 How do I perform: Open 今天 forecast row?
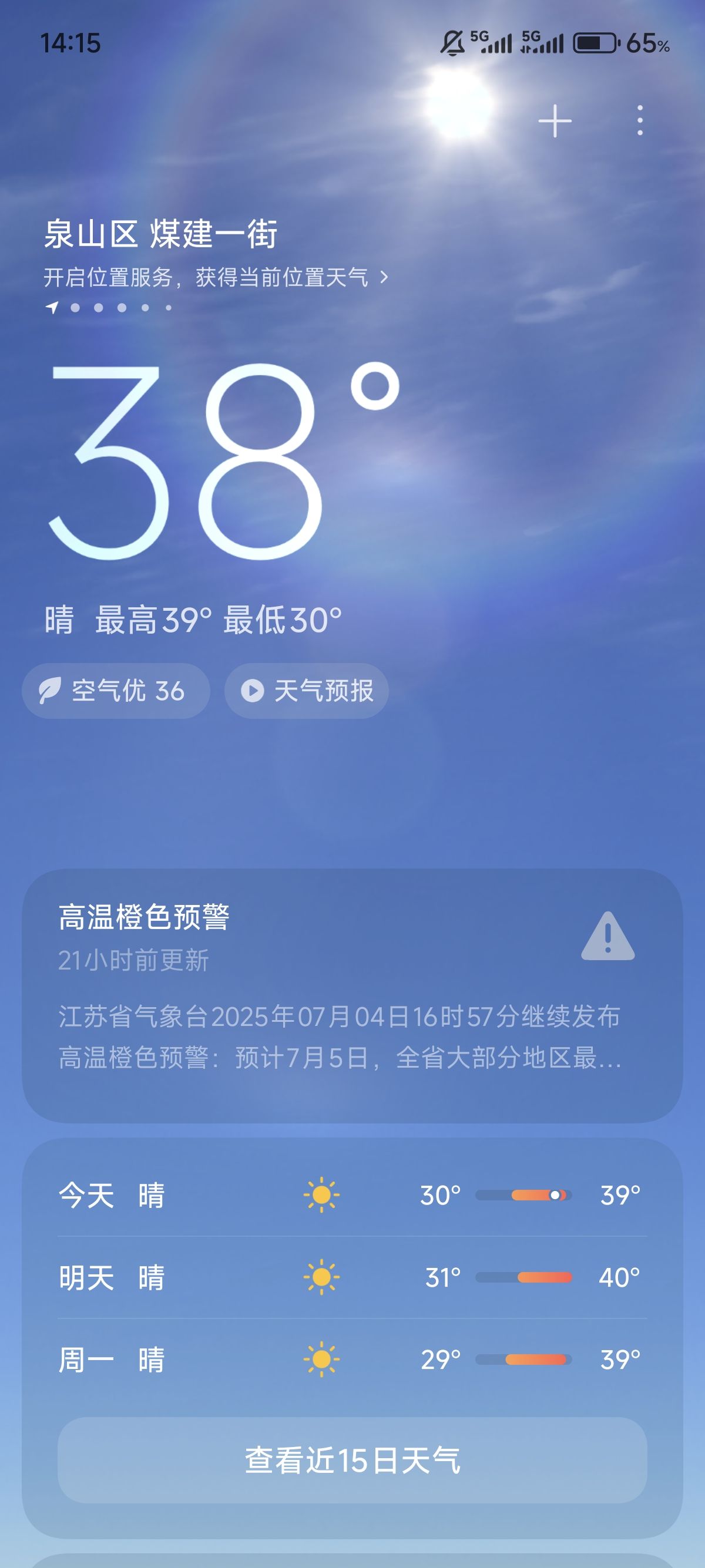pyautogui.click(x=352, y=1196)
